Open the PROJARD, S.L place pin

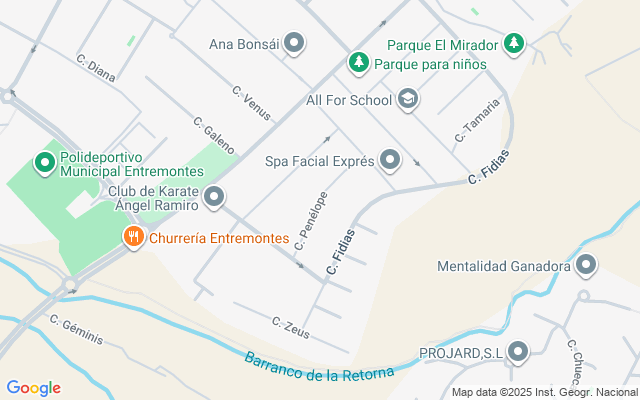point(517,351)
